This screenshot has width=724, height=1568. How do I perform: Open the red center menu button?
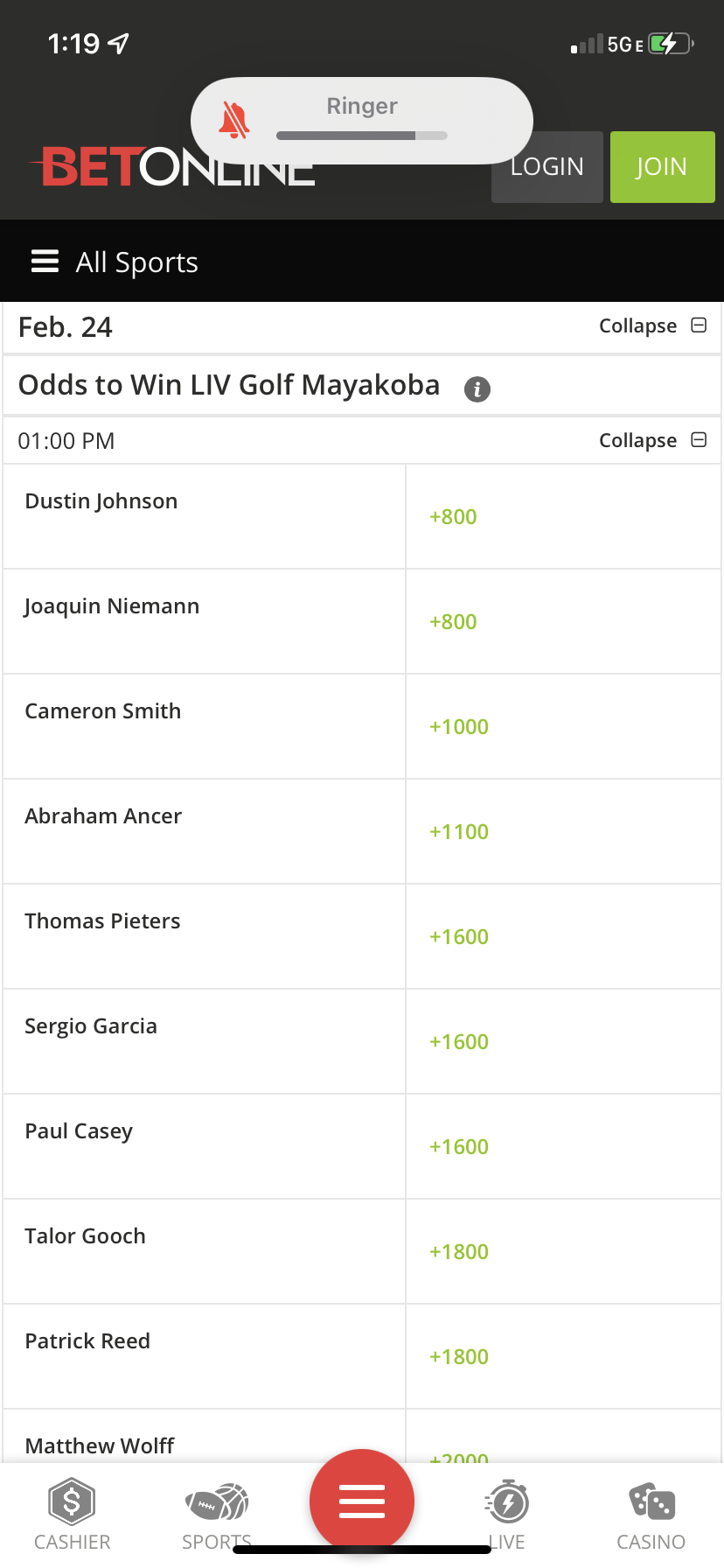coord(361,1501)
